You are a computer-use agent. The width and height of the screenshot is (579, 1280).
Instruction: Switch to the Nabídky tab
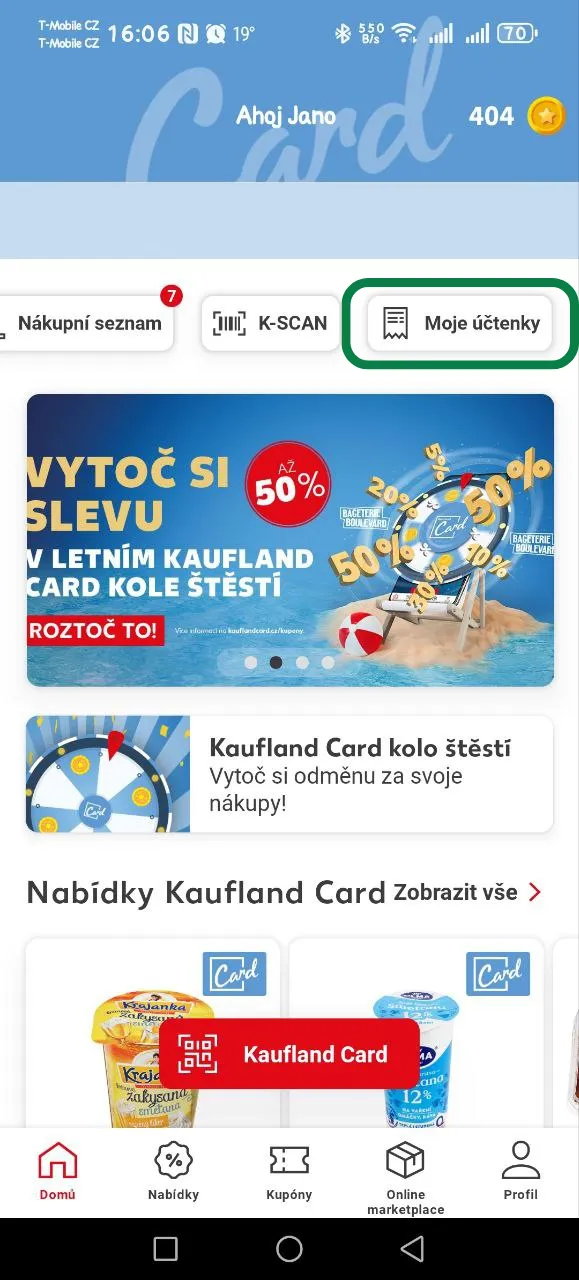(173, 1172)
